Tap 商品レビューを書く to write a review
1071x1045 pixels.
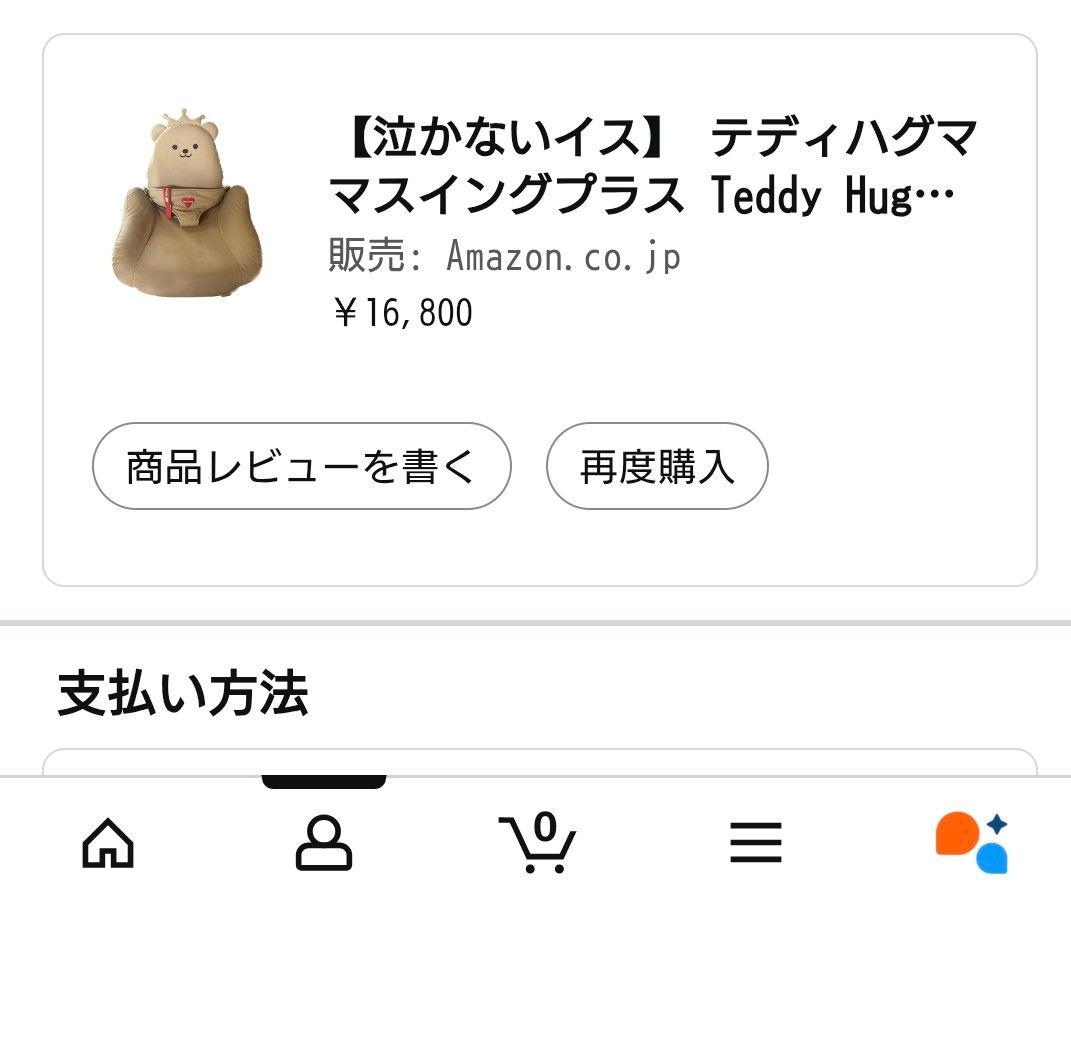click(301, 467)
